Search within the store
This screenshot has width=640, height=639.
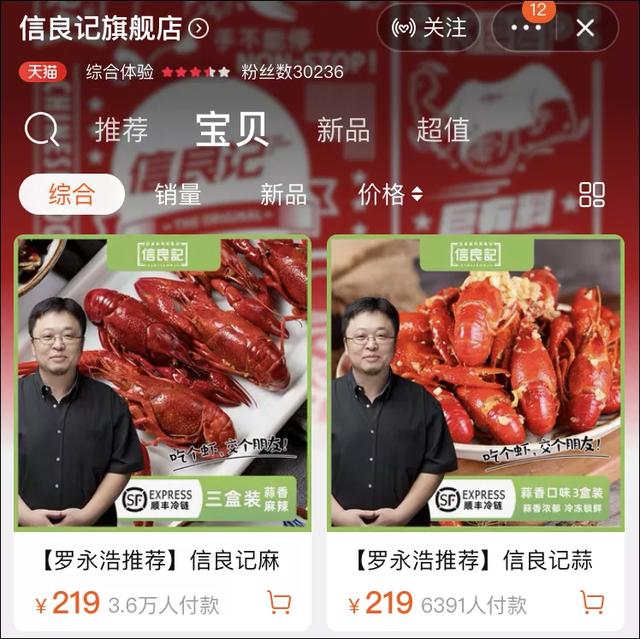click(x=41, y=130)
